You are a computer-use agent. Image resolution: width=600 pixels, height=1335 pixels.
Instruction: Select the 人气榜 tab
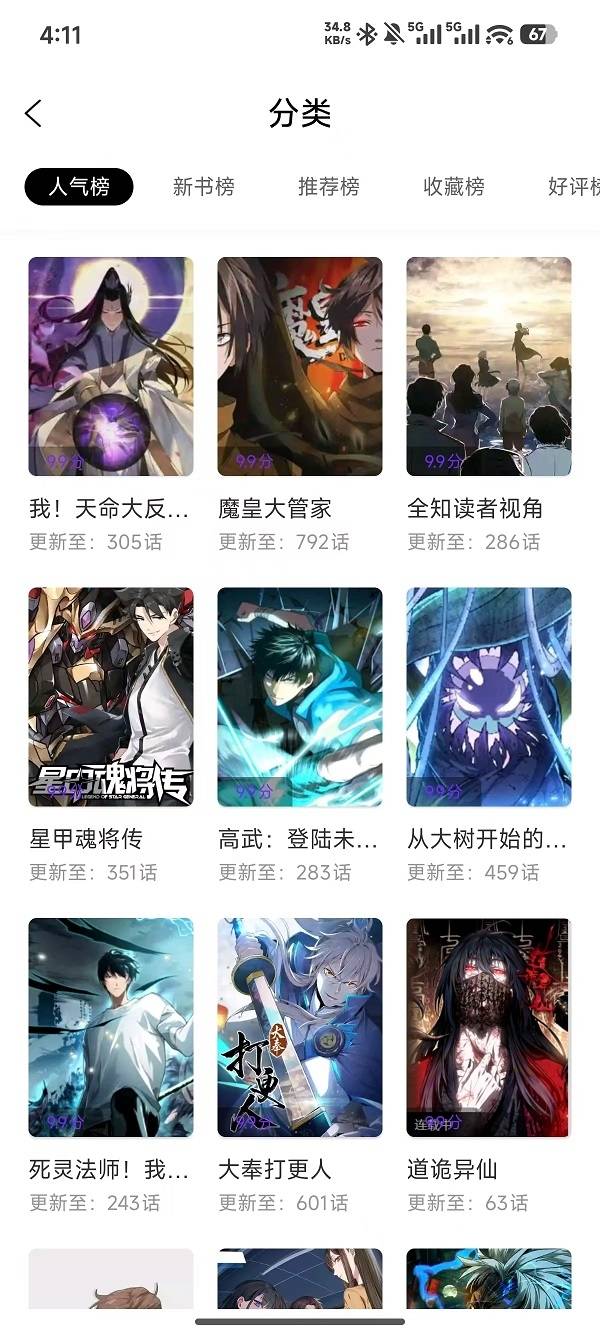79,187
